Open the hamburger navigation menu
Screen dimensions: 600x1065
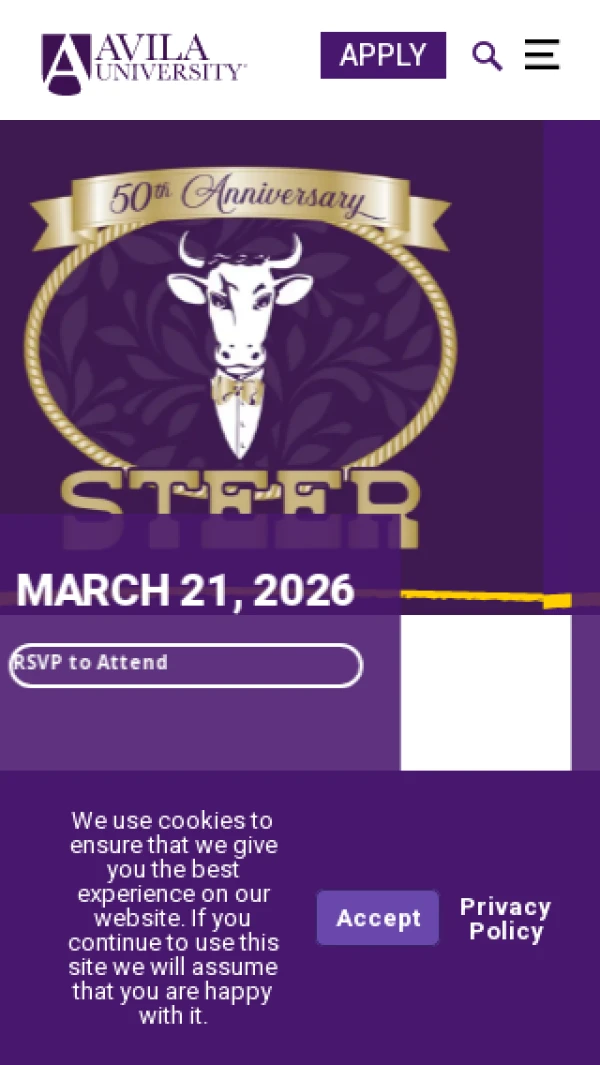542,55
